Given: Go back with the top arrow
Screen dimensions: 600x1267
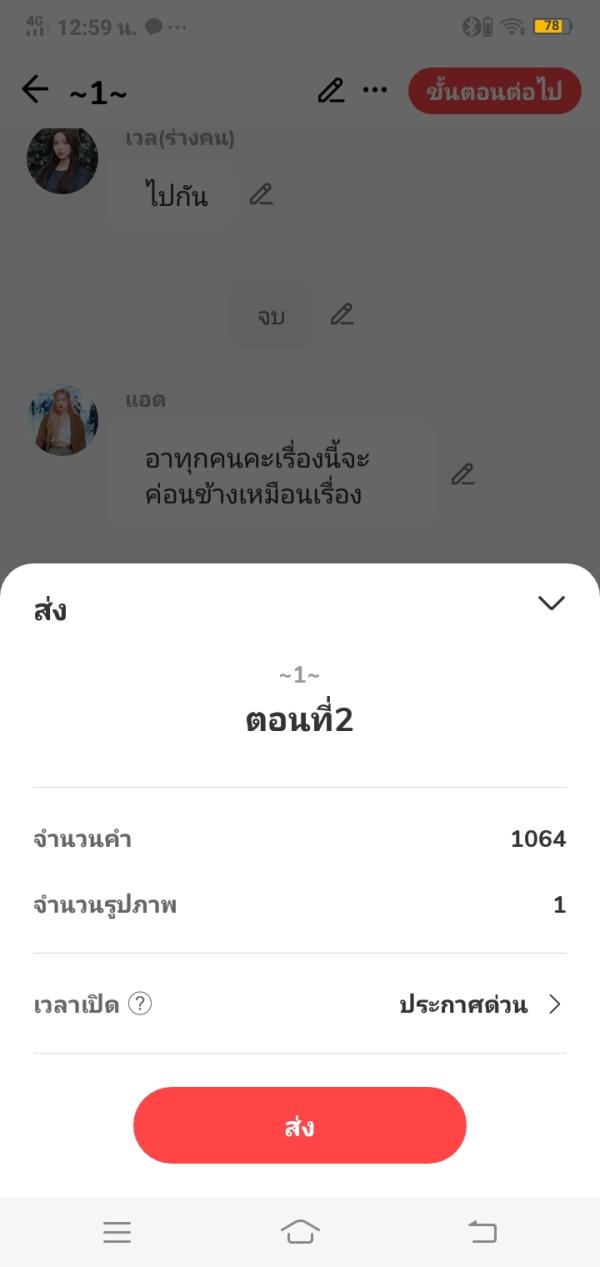Looking at the screenshot, I should pos(35,90).
